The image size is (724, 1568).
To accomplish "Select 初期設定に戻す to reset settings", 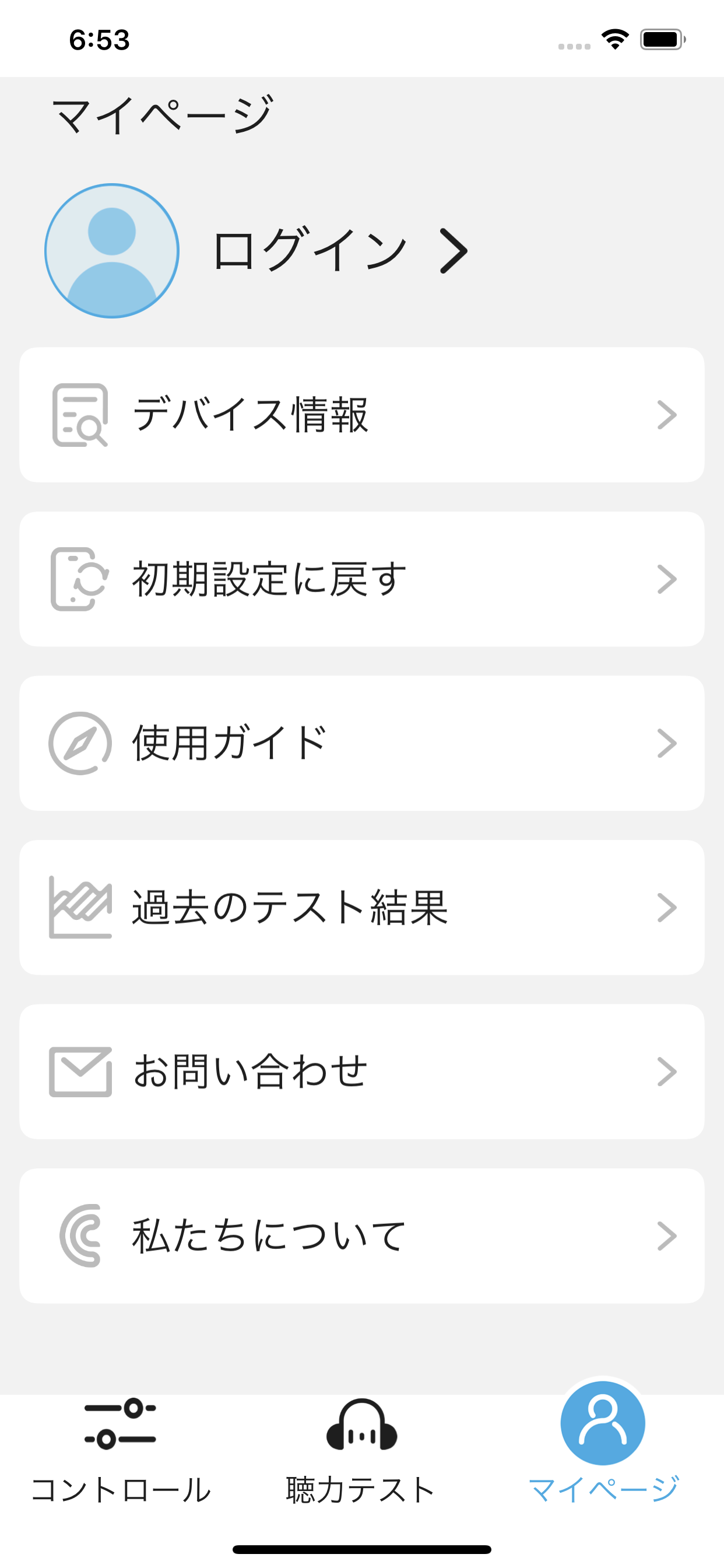I will tap(362, 579).
